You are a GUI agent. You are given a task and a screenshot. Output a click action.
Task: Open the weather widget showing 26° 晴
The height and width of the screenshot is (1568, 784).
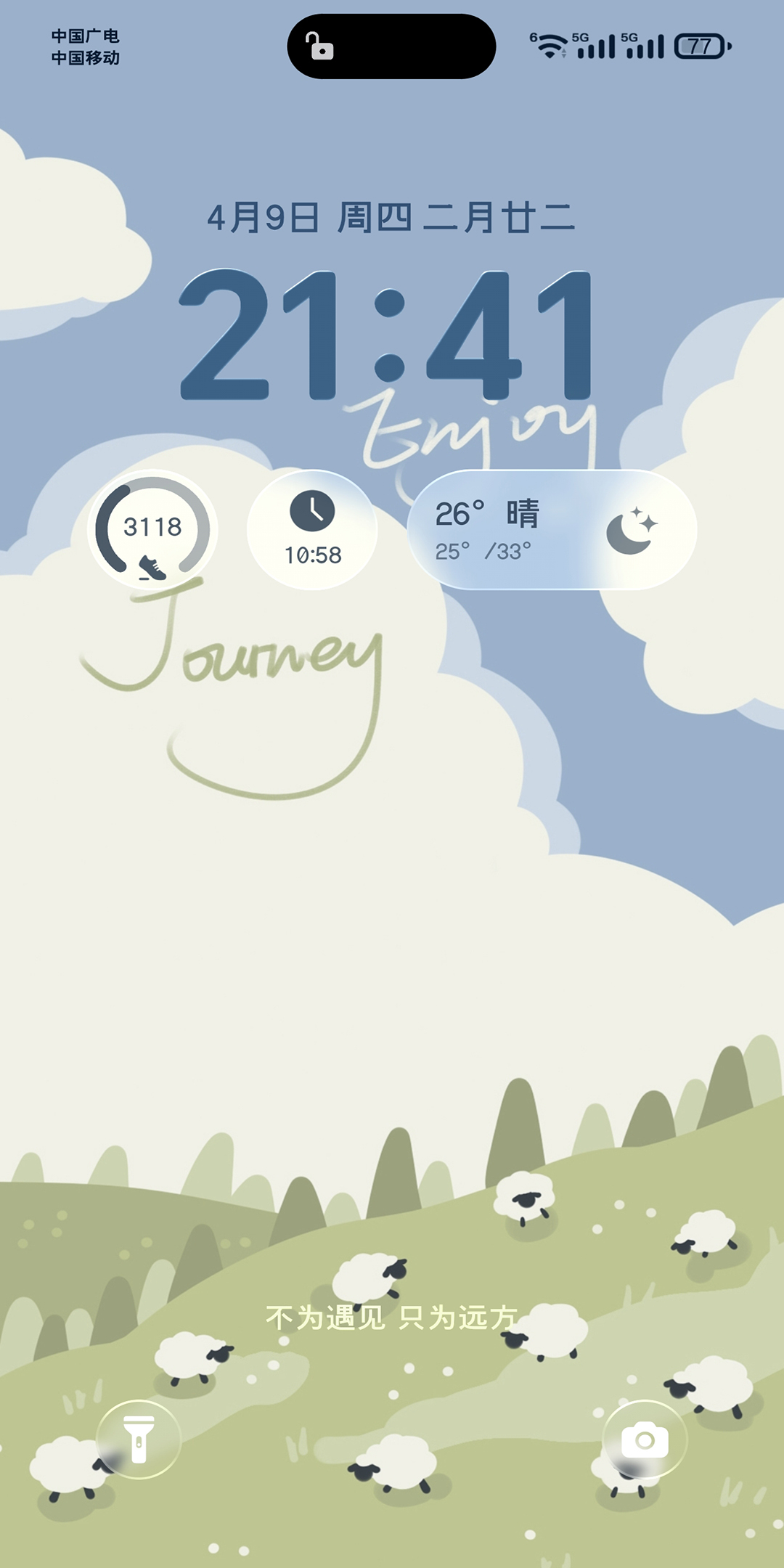point(552,530)
